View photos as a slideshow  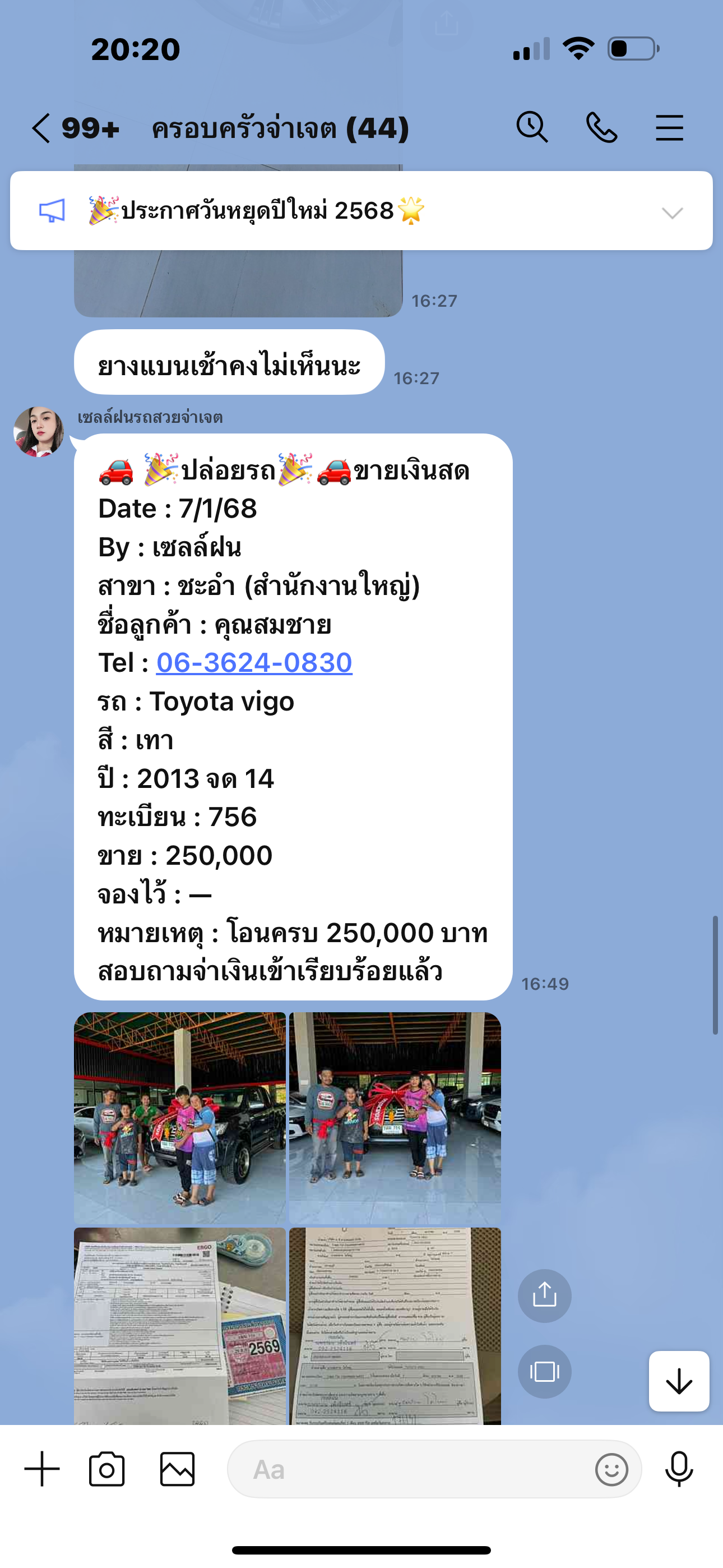pos(545,1371)
